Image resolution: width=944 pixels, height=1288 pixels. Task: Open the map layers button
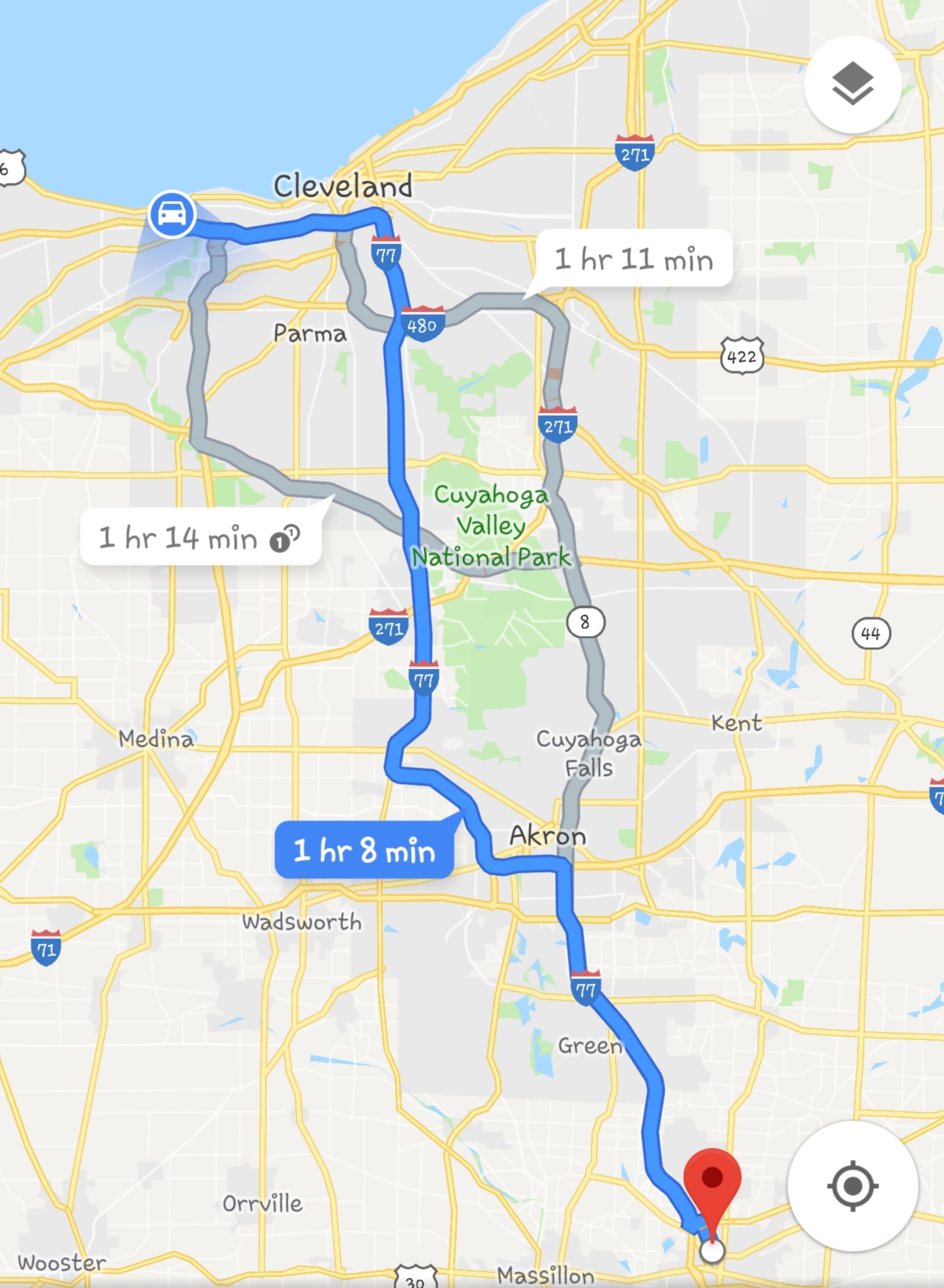click(x=852, y=85)
